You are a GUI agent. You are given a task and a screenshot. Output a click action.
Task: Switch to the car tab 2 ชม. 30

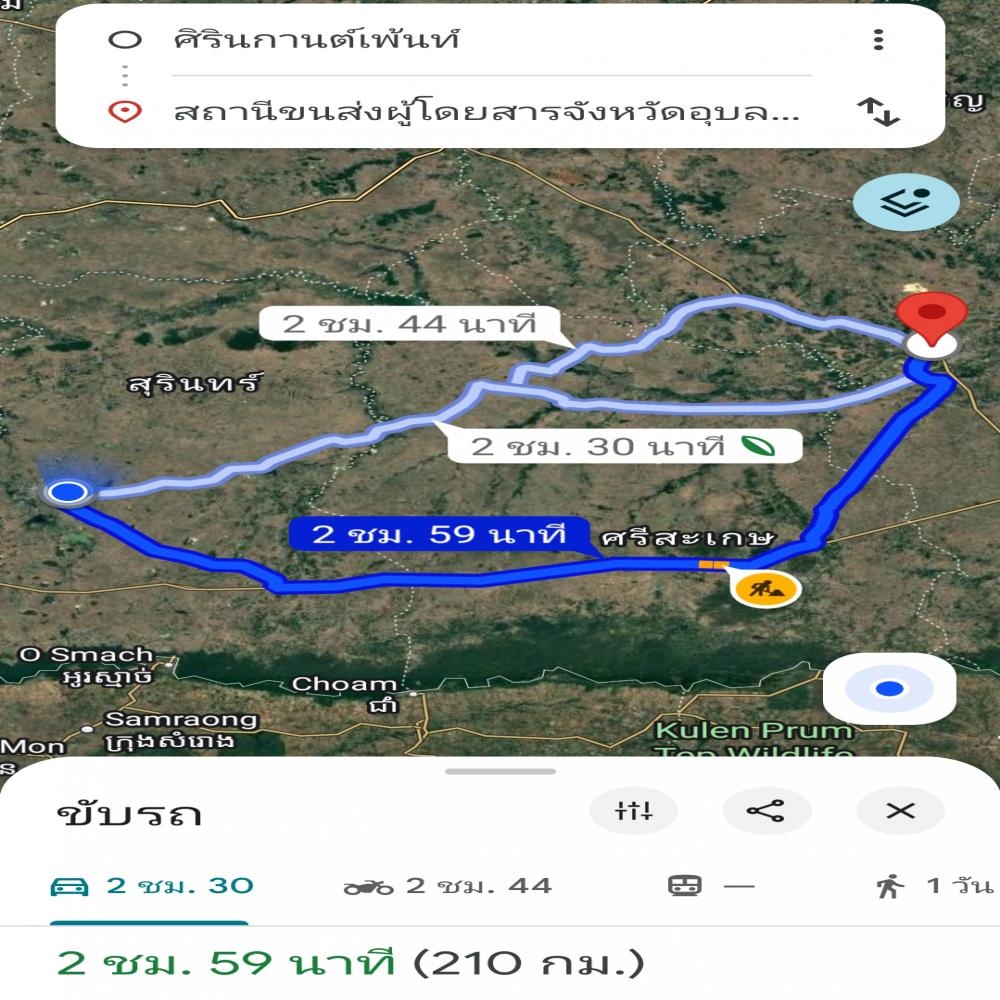(x=152, y=886)
